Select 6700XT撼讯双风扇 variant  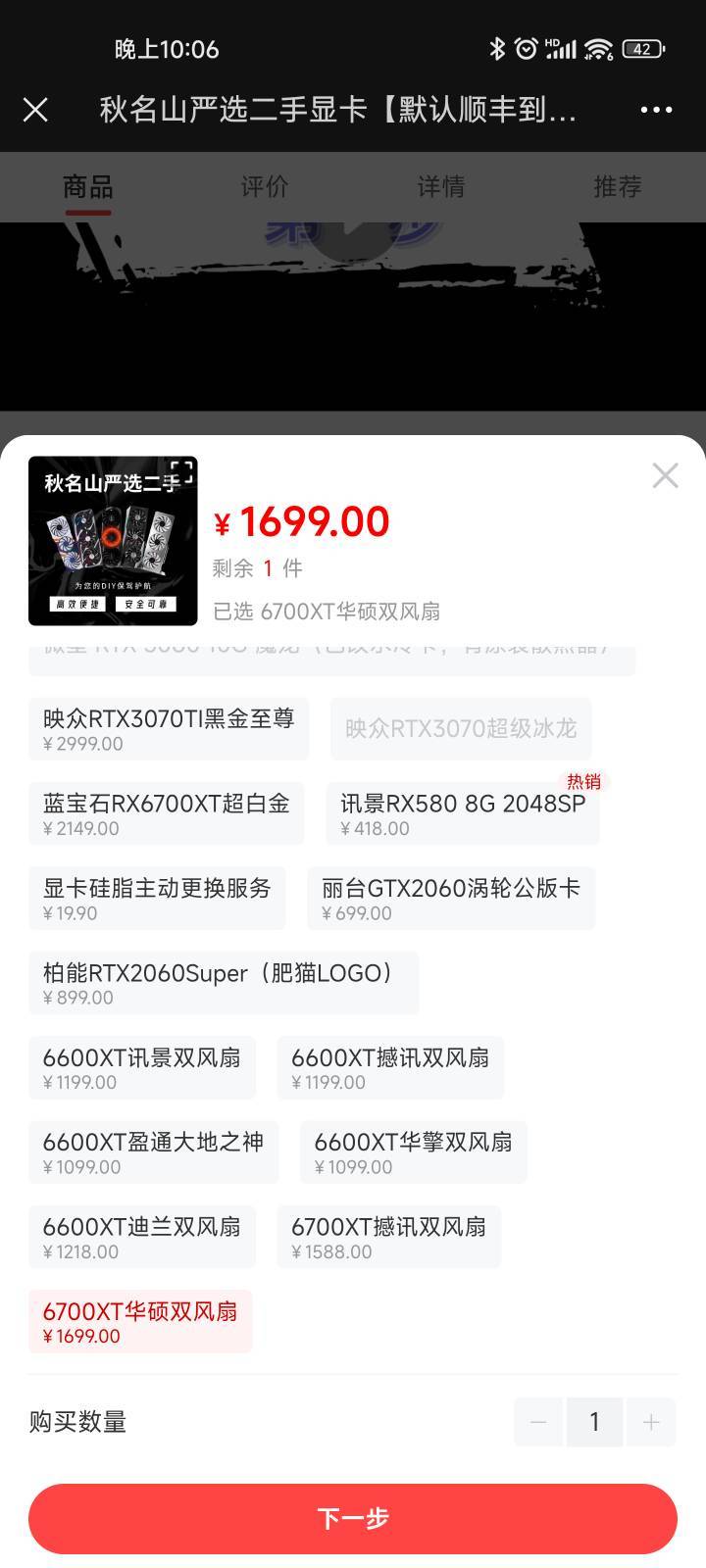click(x=389, y=1237)
